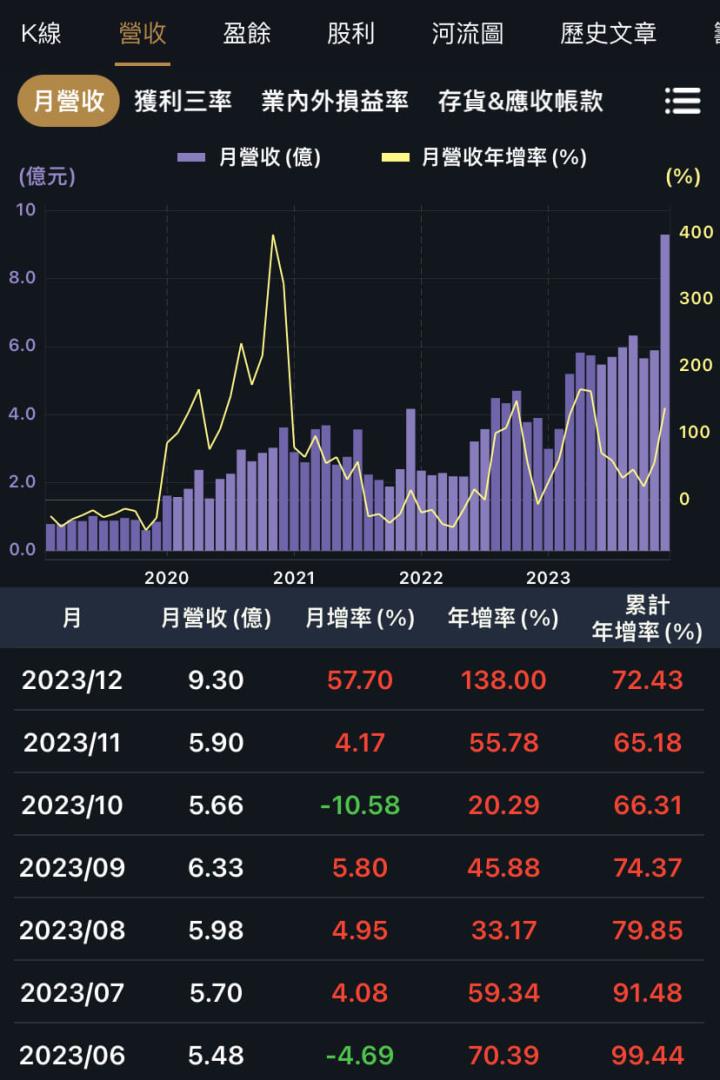The height and width of the screenshot is (1080, 720).
Task: Select the 2023/12 revenue row
Action: pos(360,679)
